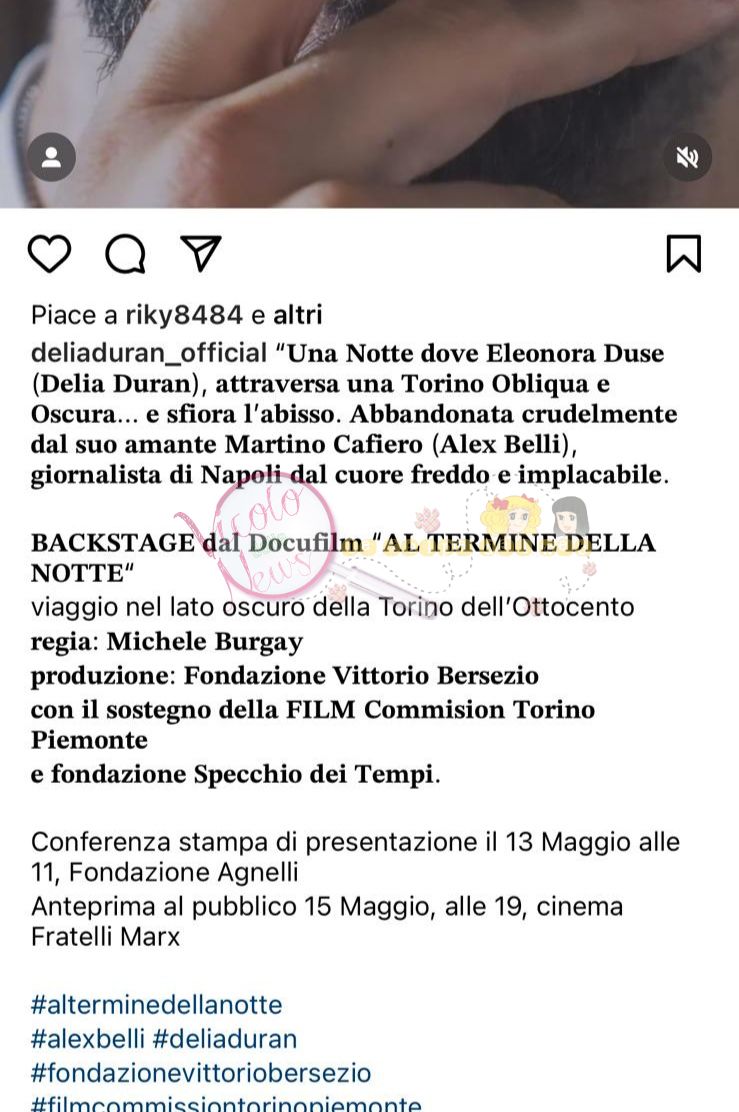Screen dimensions: 739x1112
Task: Open riky8484's profile from likes
Action: point(184,316)
